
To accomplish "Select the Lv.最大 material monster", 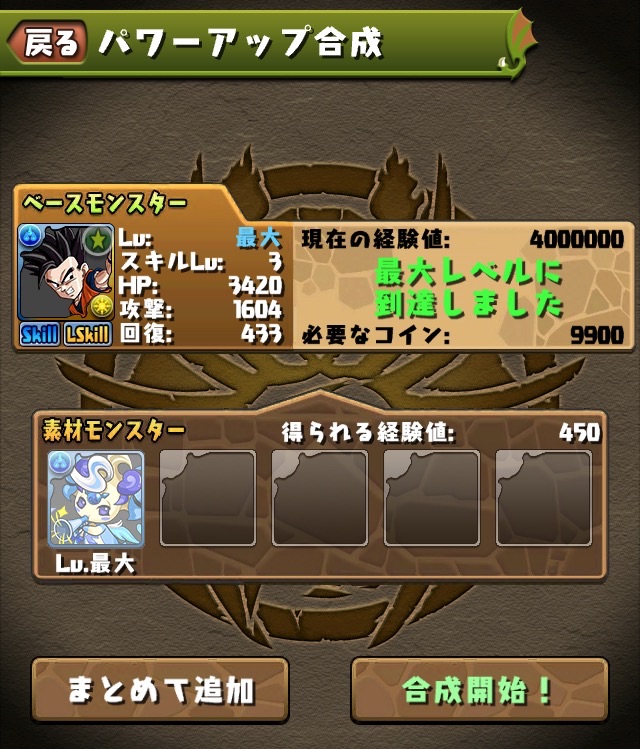I will pyautogui.click(x=97, y=498).
